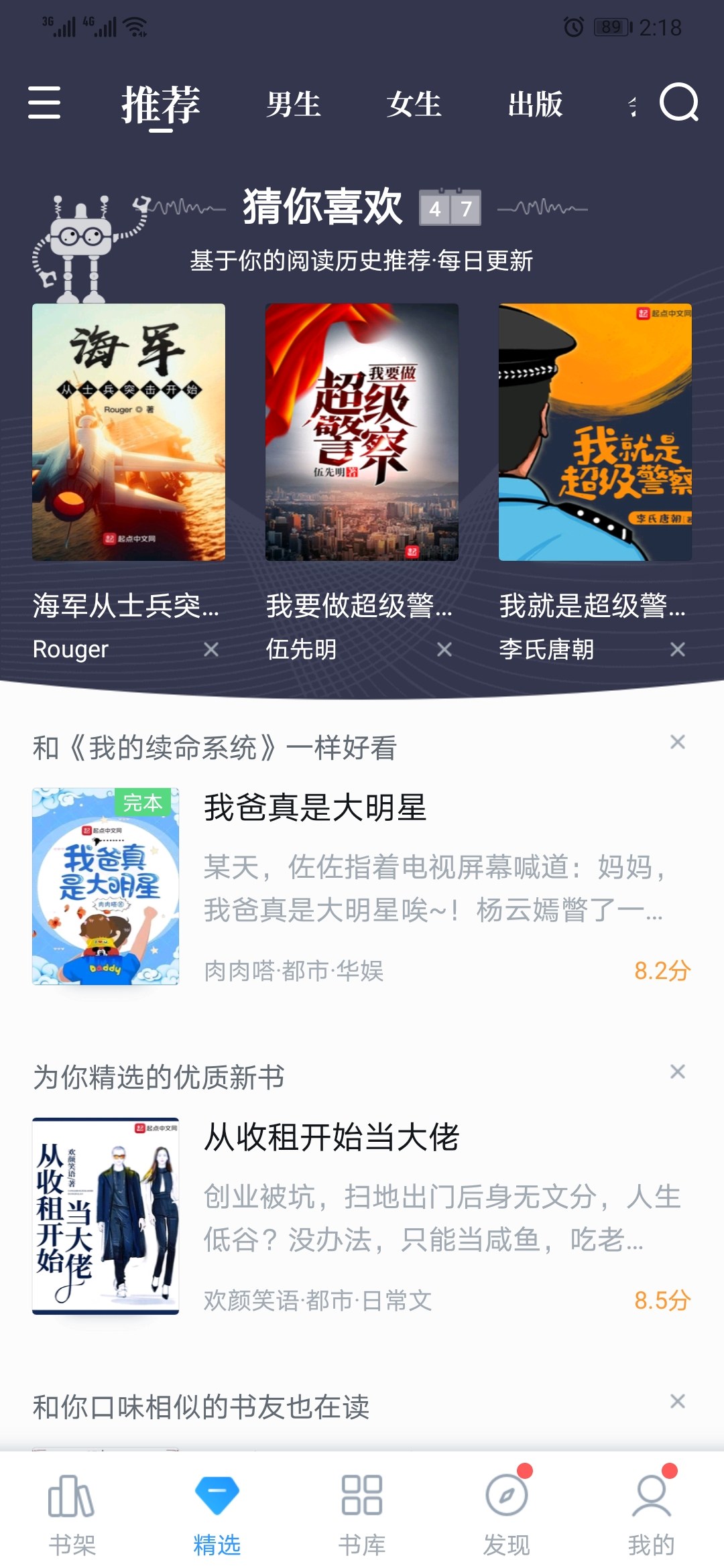This screenshot has height=1568, width=724.
Task: Switch to the 出版 top tab
Action: click(x=535, y=105)
